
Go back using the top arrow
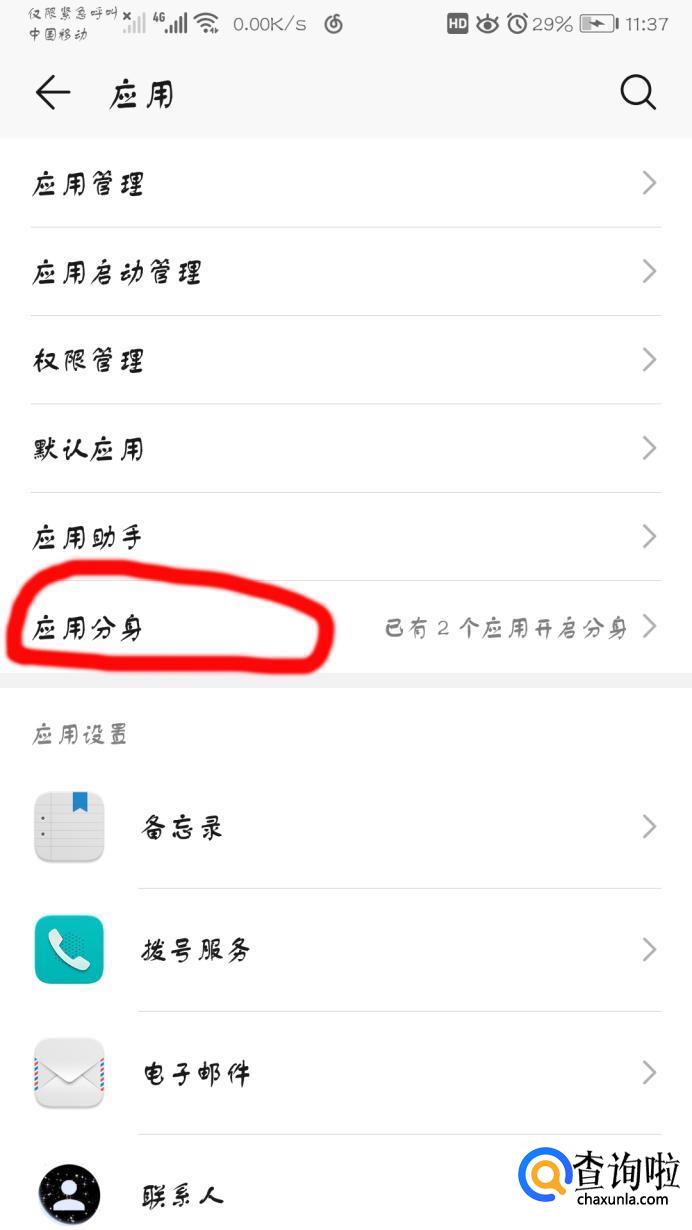52,93
